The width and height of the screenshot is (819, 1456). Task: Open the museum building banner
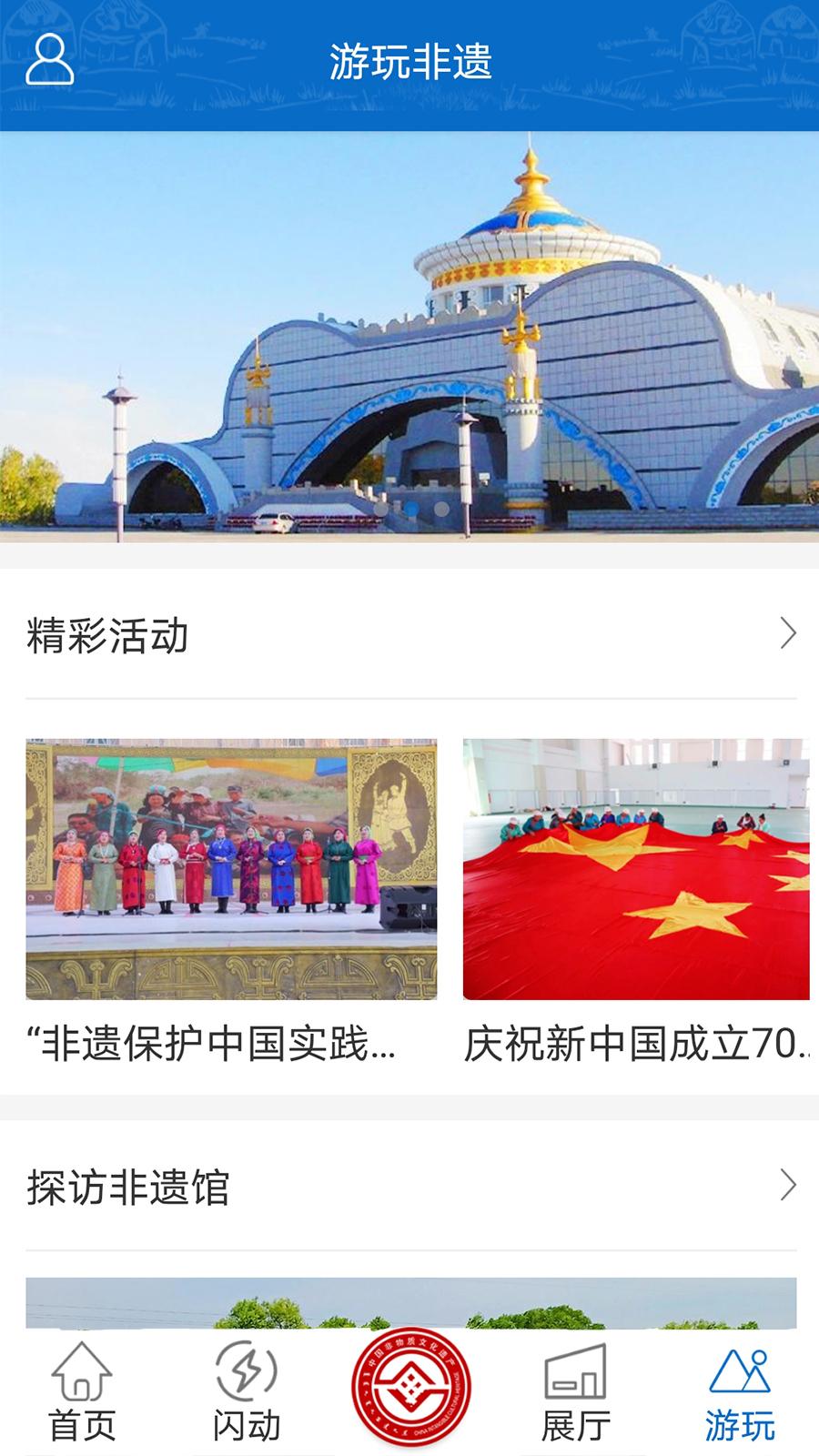[x=409, y=337]
